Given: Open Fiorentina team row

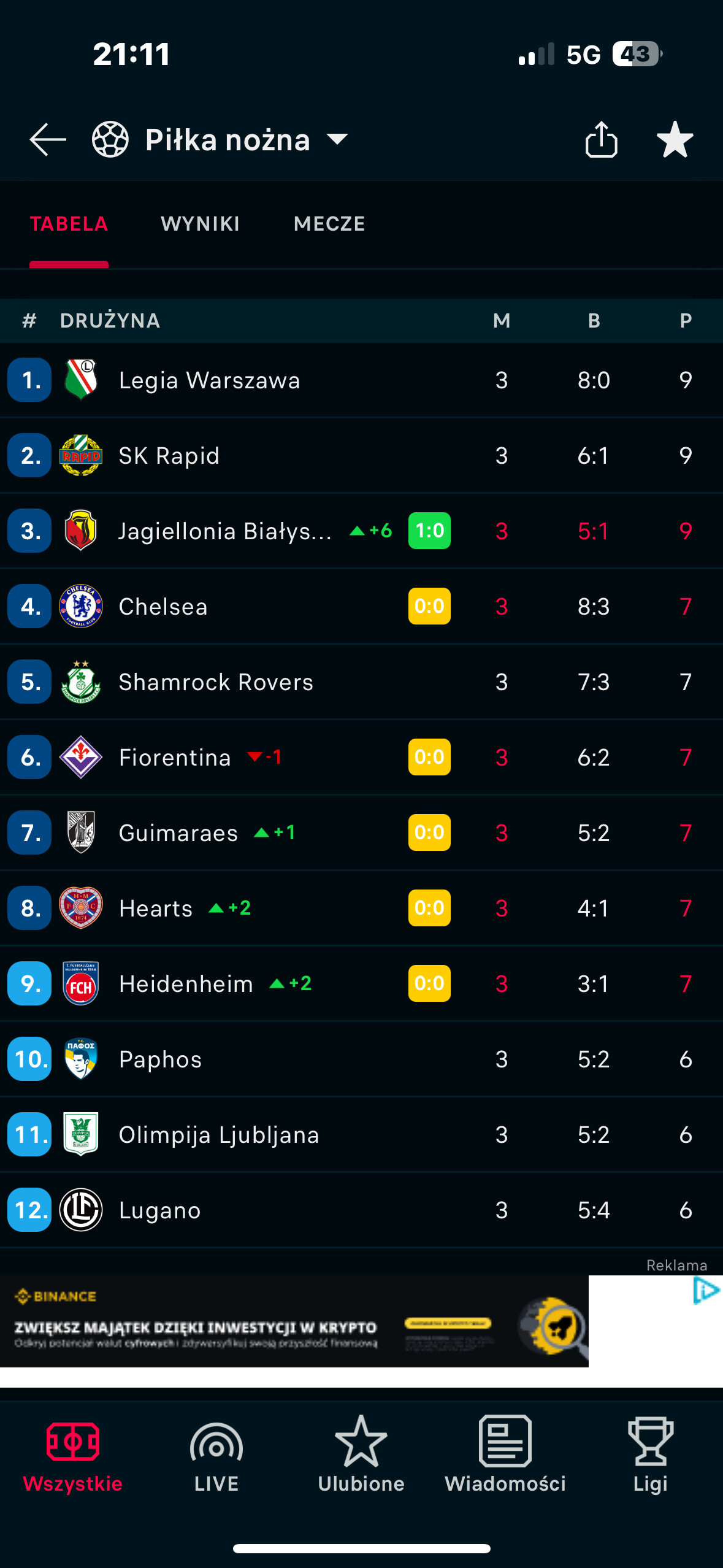Looking at the screenshot, I should [x=175, y=758].
